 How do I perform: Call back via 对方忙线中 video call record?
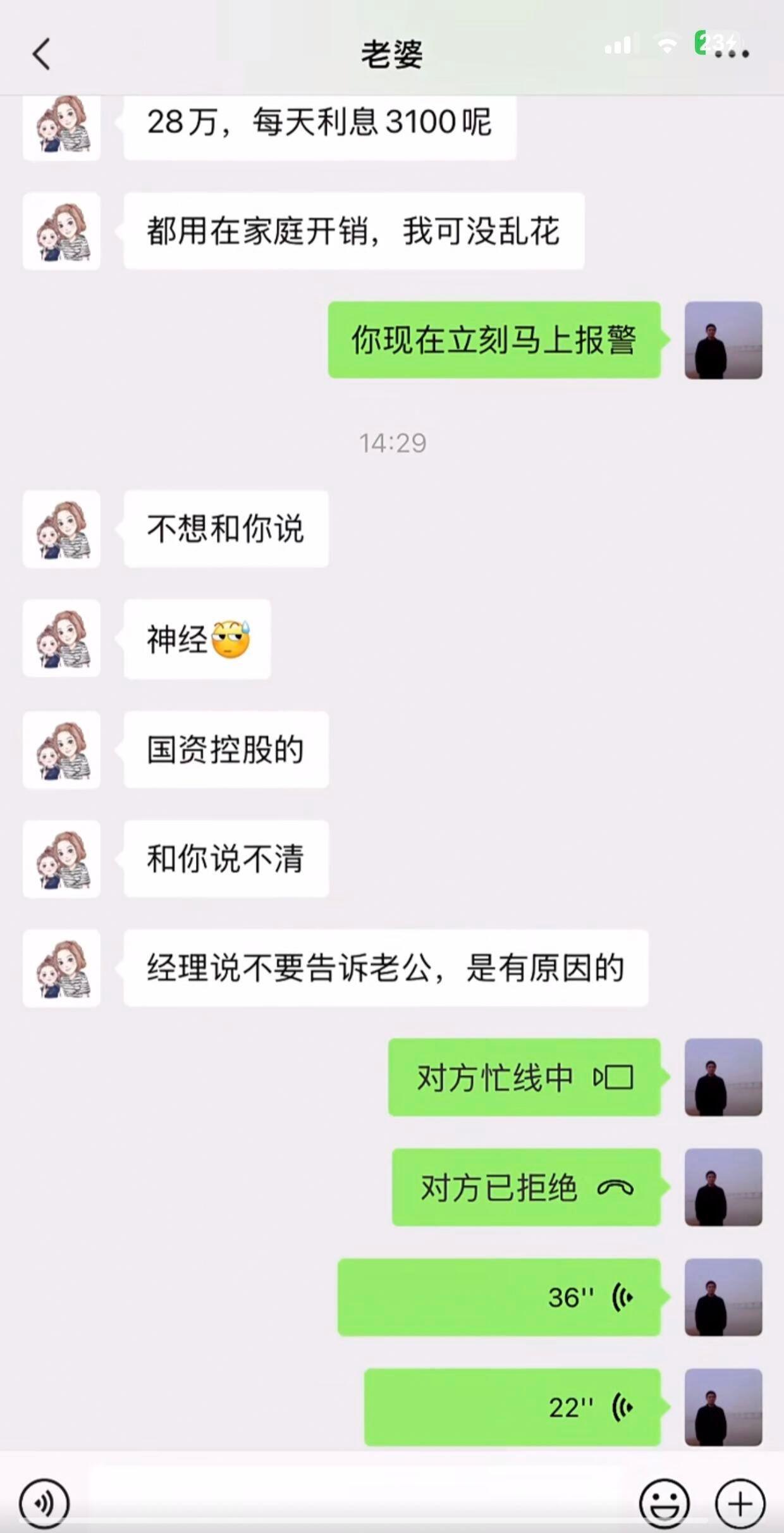point(525,1077)
